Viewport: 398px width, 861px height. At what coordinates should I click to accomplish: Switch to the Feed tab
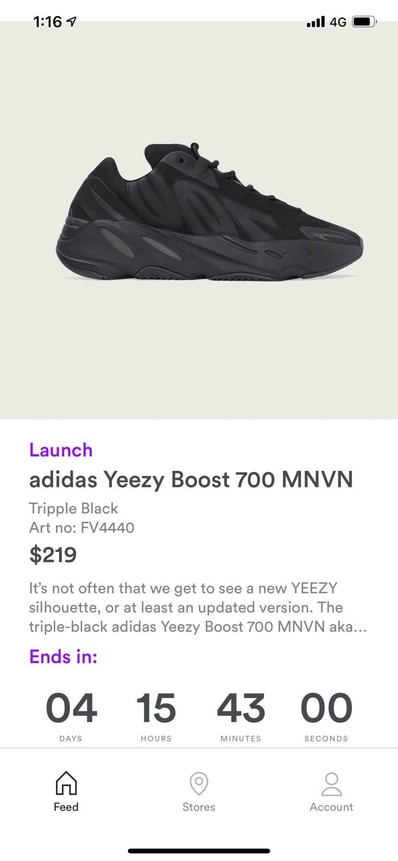point(66,791)
